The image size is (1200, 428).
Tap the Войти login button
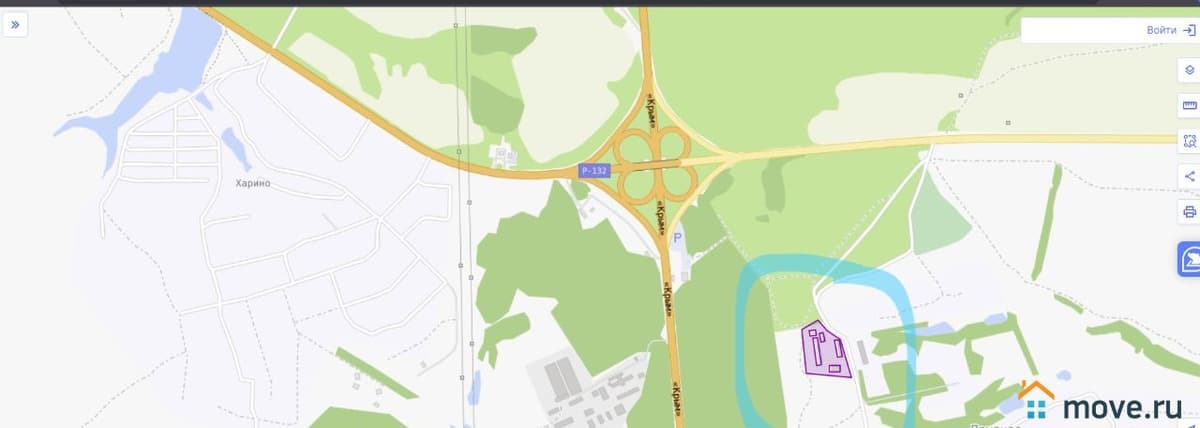tap(1170, 30)
